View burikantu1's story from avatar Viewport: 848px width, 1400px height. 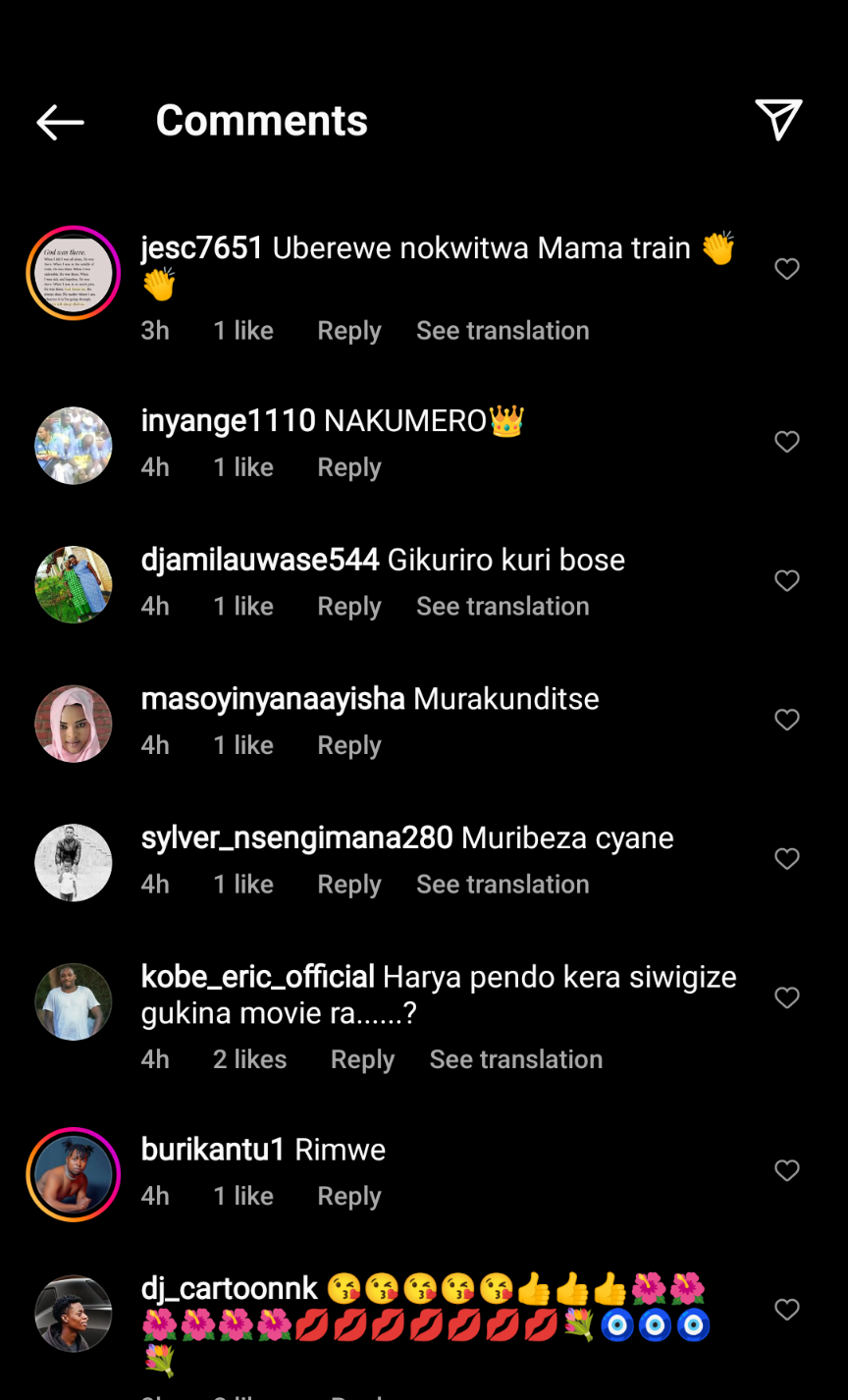[74, 1174]
